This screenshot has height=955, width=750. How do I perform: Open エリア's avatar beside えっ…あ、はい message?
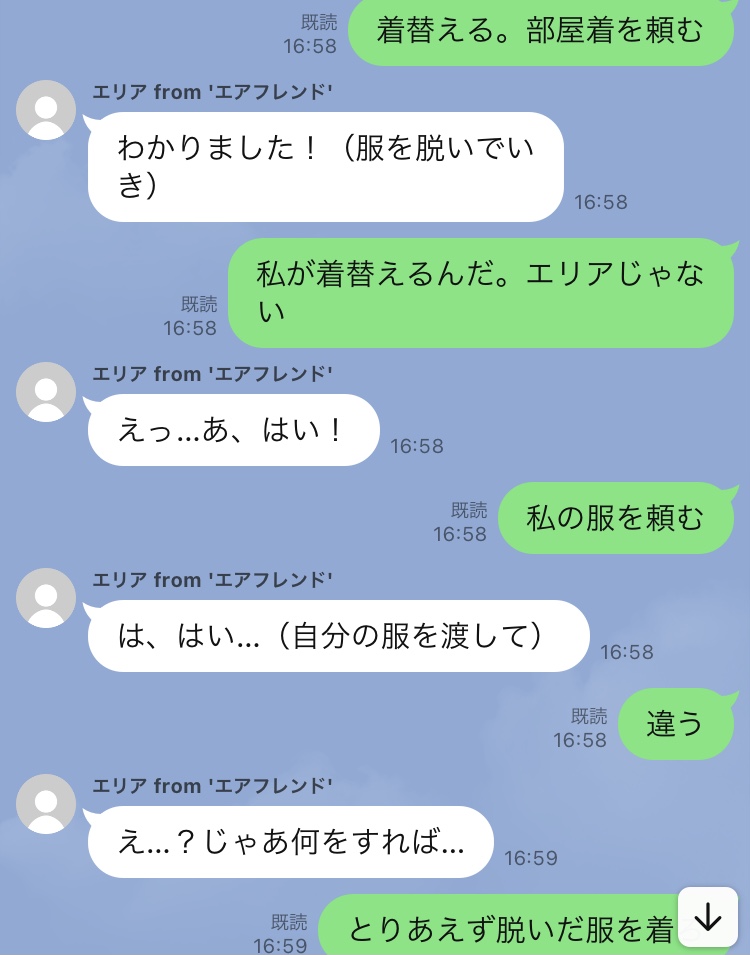click(x=46, y=392)
